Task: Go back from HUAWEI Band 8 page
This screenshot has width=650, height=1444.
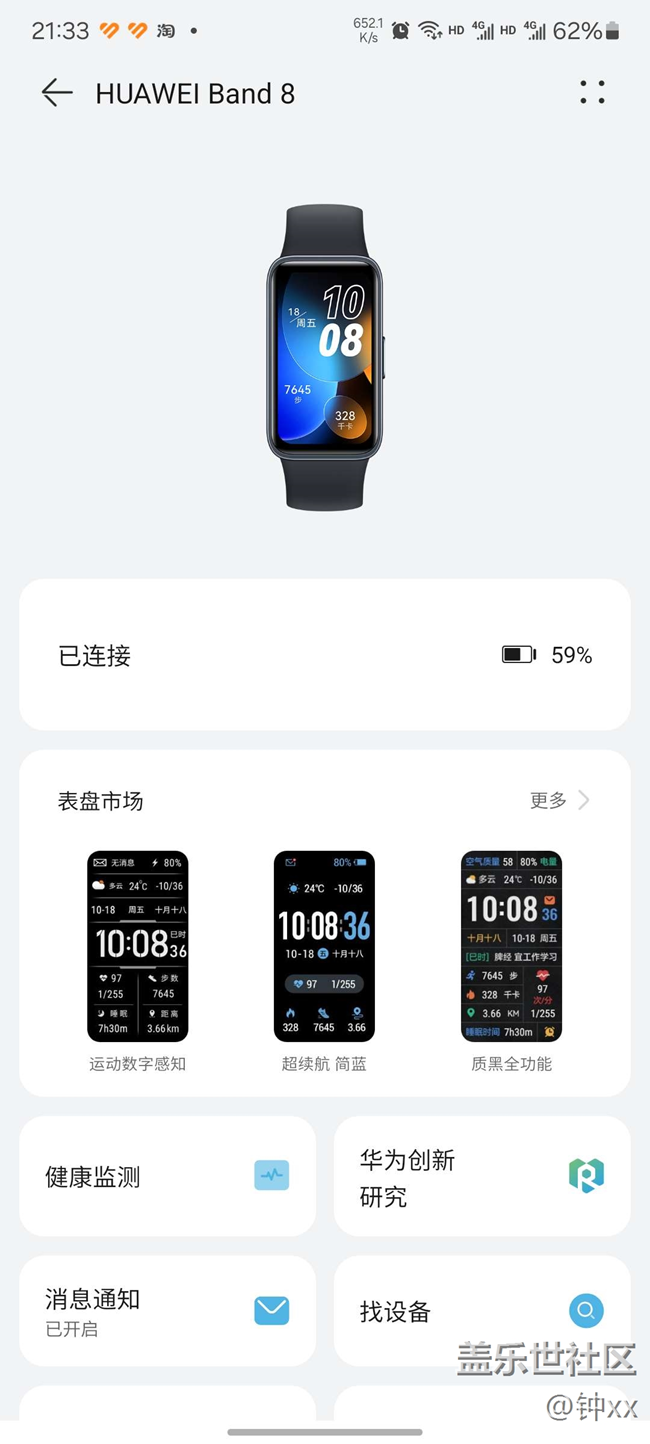Action: [x=57, y=93]
